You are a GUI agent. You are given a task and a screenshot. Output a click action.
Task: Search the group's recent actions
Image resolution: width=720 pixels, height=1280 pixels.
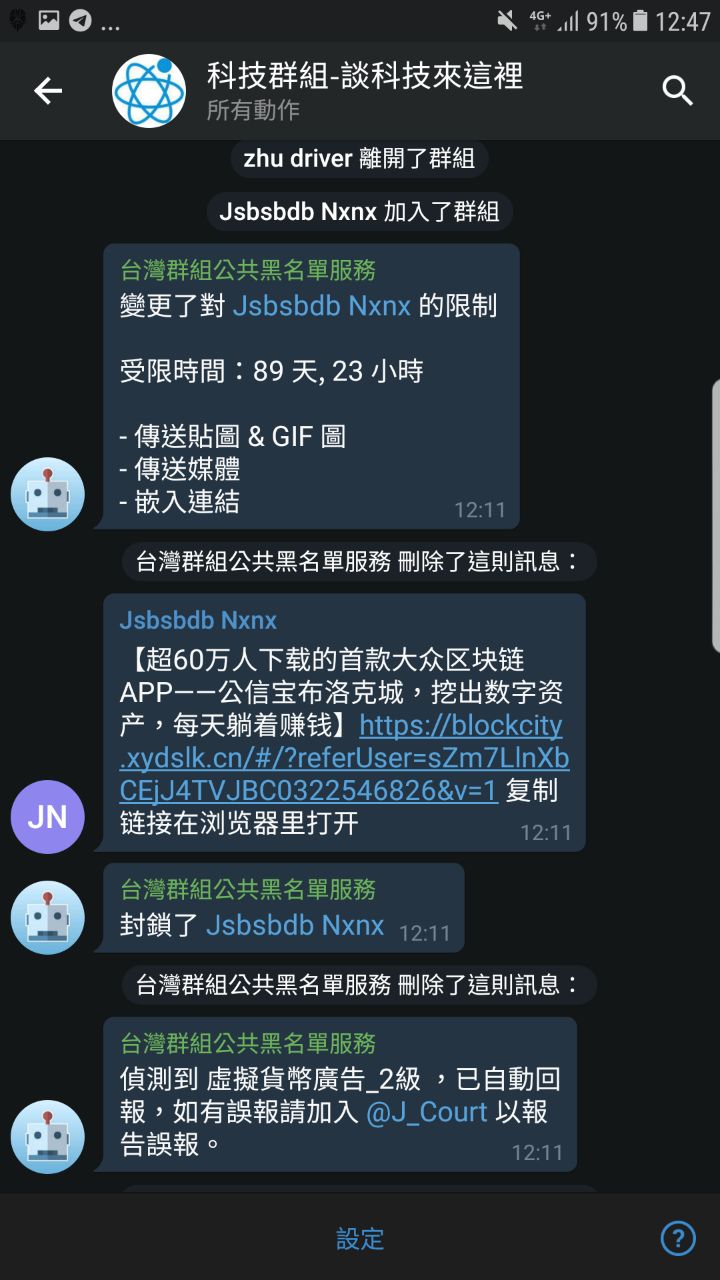click(x=677, y=92)
